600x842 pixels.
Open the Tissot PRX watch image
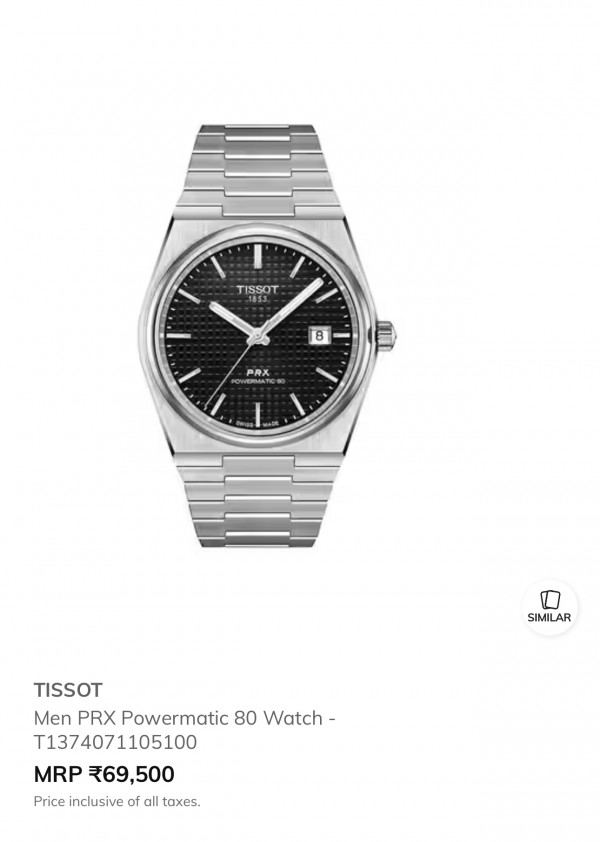tap(268, 339)
